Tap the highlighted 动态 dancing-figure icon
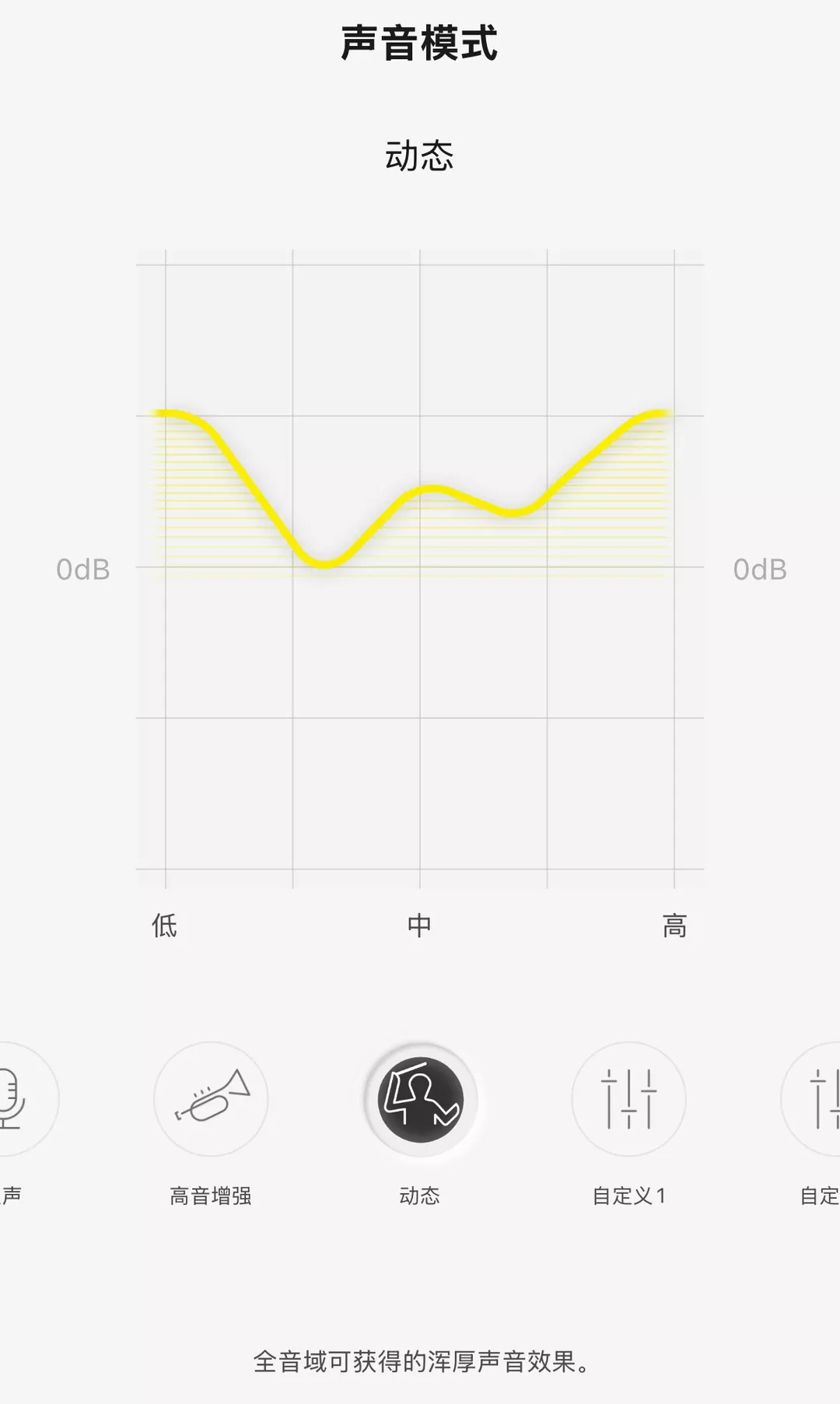840x1404 pixels. (420, 1101)
